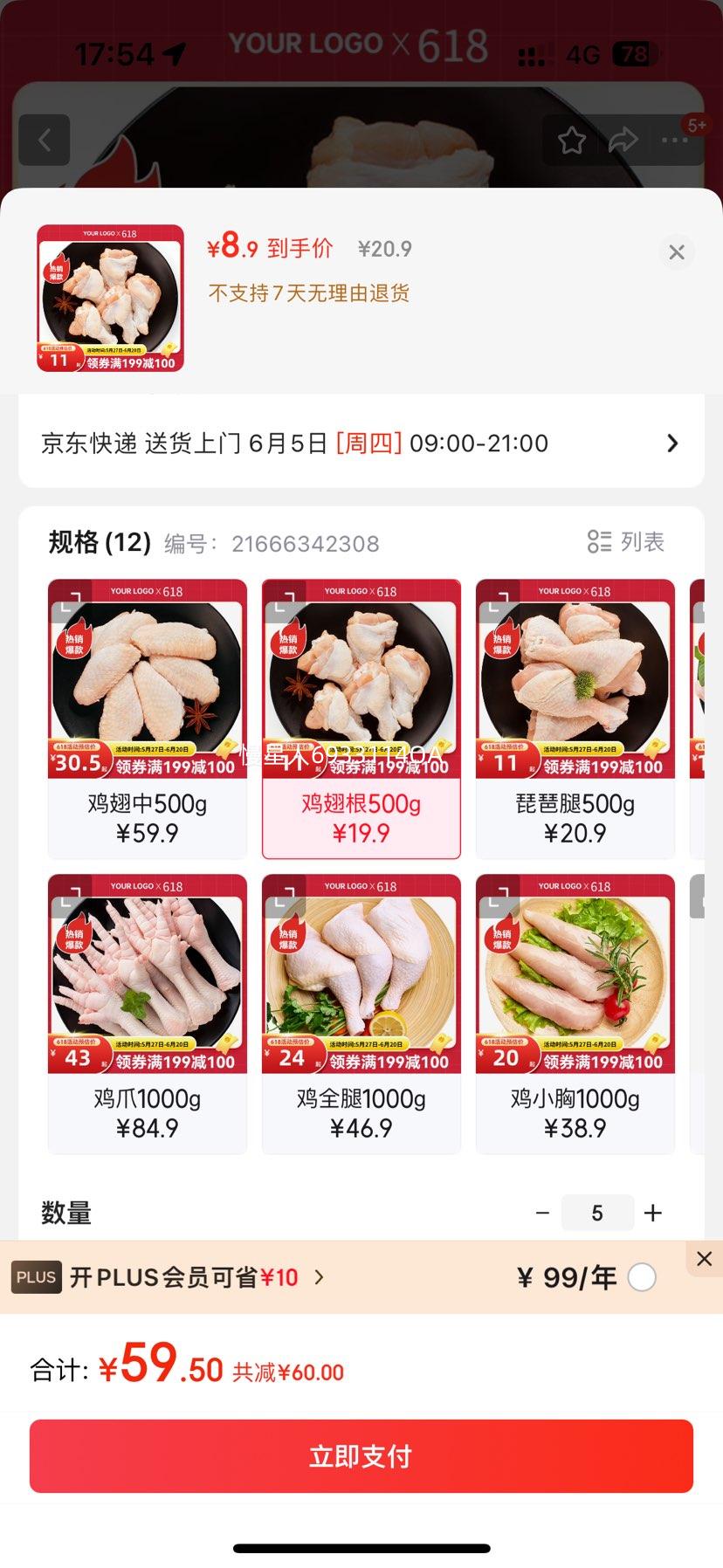Pick the 琵琶腿500g option

[x=575, y=719]
